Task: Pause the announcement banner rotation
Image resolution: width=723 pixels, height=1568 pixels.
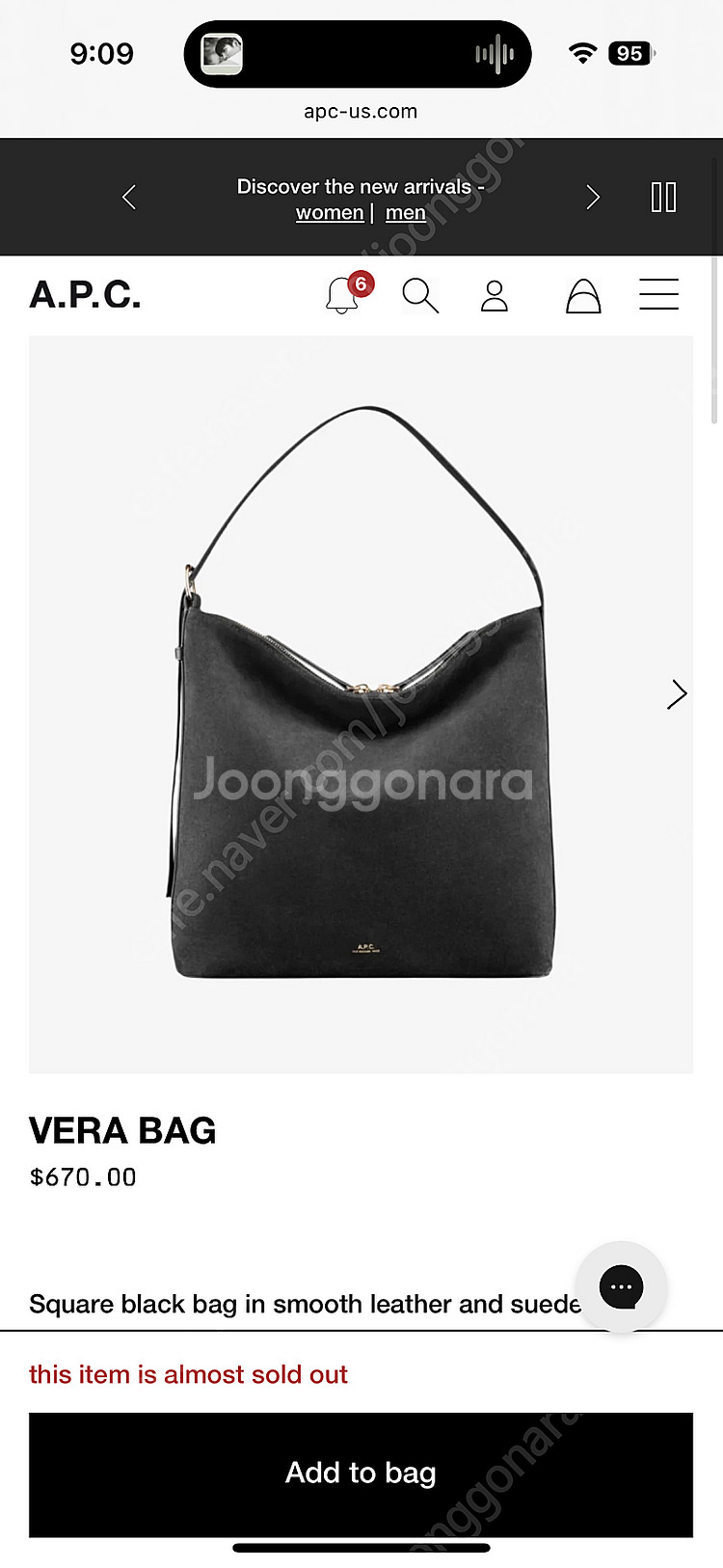Action: (663, 198)
